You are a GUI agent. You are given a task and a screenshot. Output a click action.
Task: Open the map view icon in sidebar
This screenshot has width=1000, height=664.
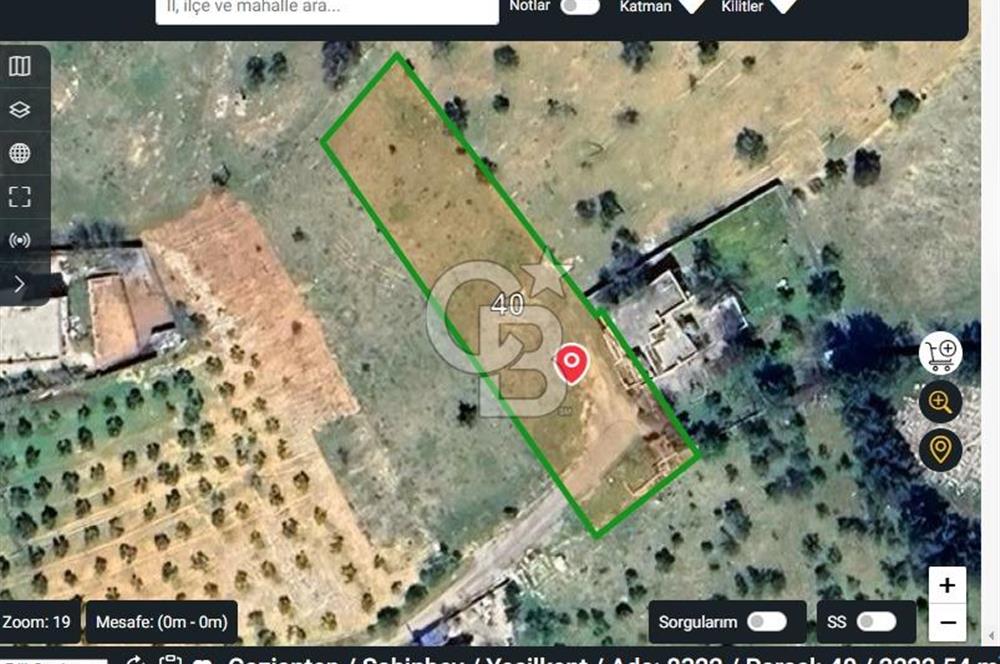coord(20,67)
